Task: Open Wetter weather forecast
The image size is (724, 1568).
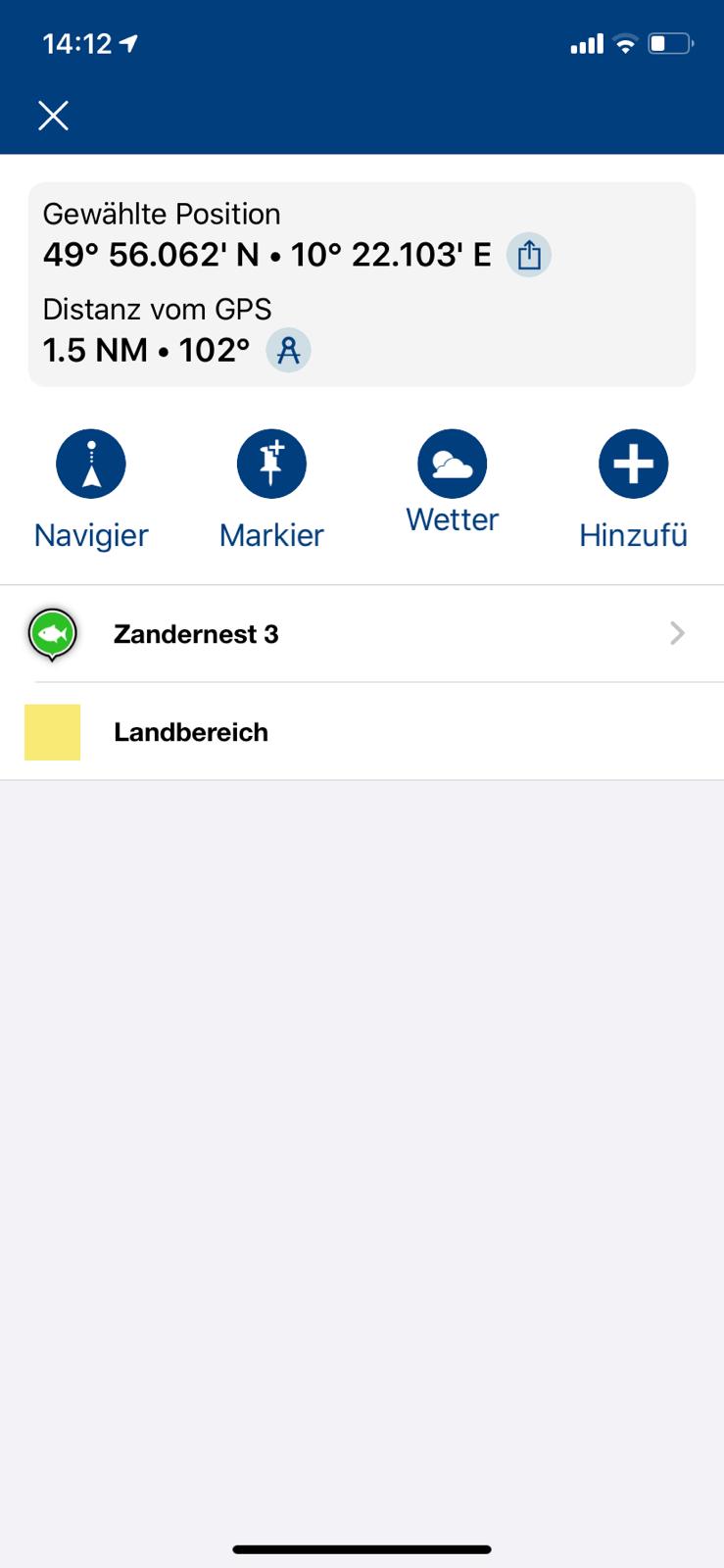Action: click(x=453, y=465)
